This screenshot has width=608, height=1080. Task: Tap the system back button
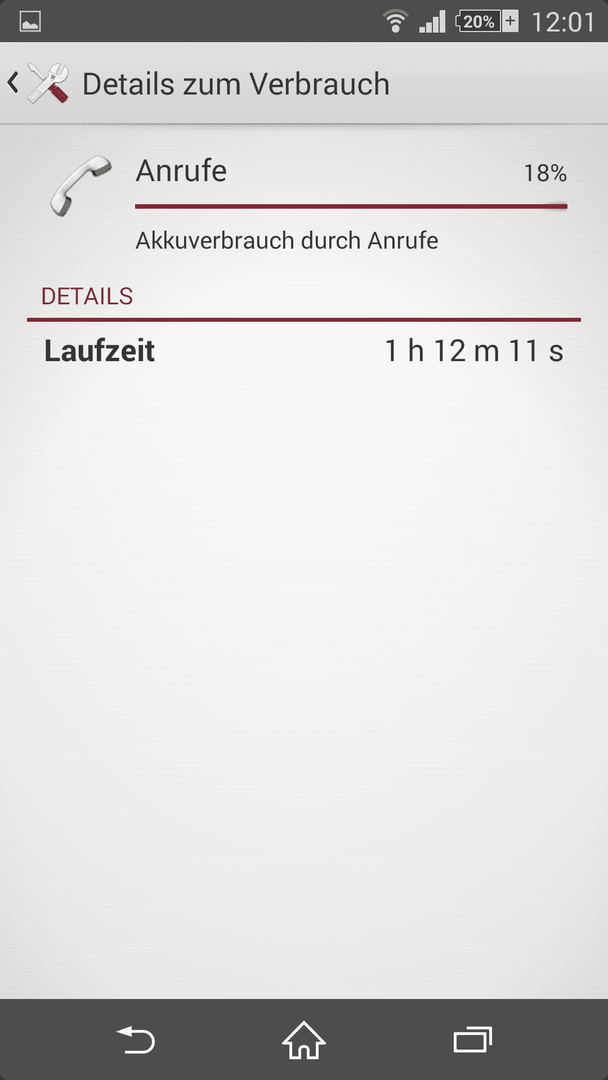click(x=136, y=1039)
